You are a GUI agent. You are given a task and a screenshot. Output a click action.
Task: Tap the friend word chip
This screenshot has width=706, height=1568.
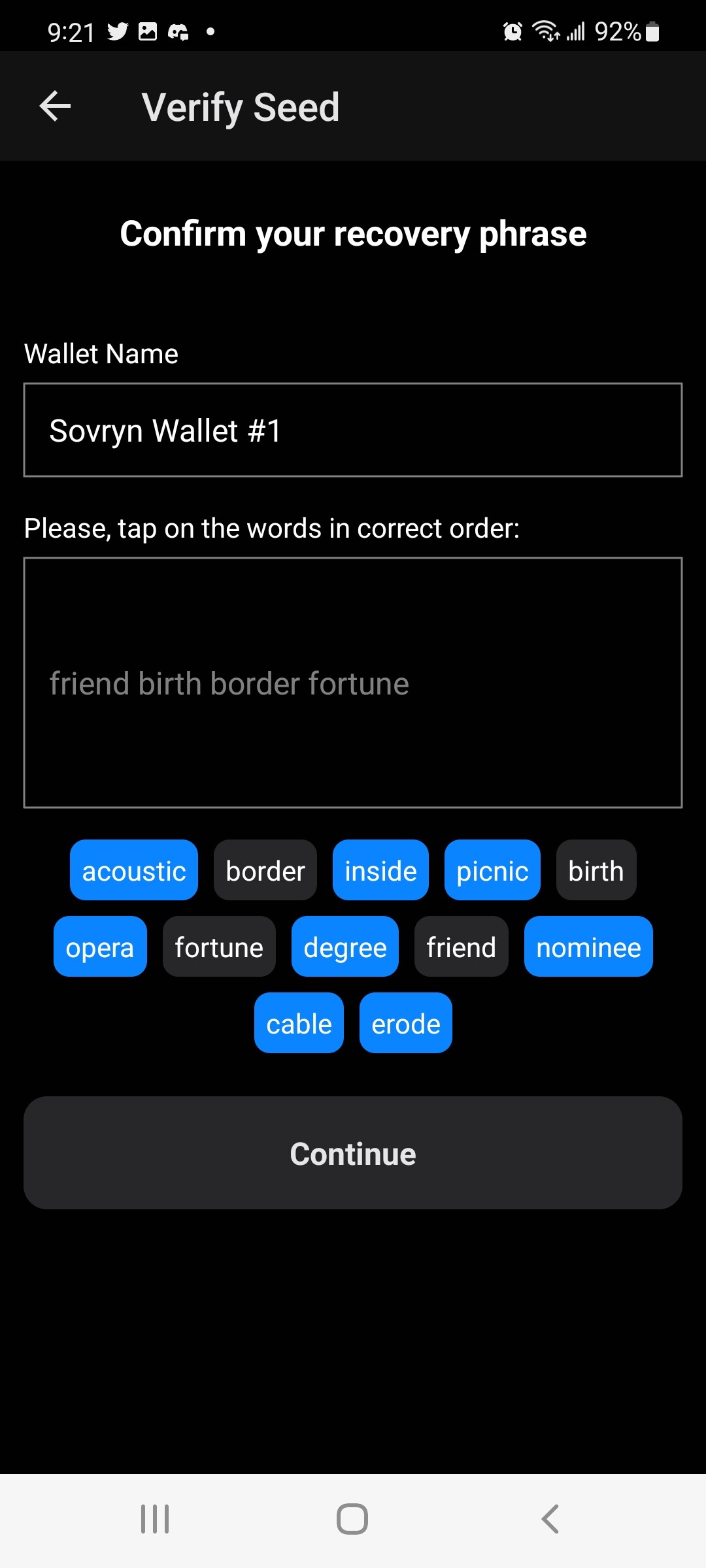(x=461, y=947)
